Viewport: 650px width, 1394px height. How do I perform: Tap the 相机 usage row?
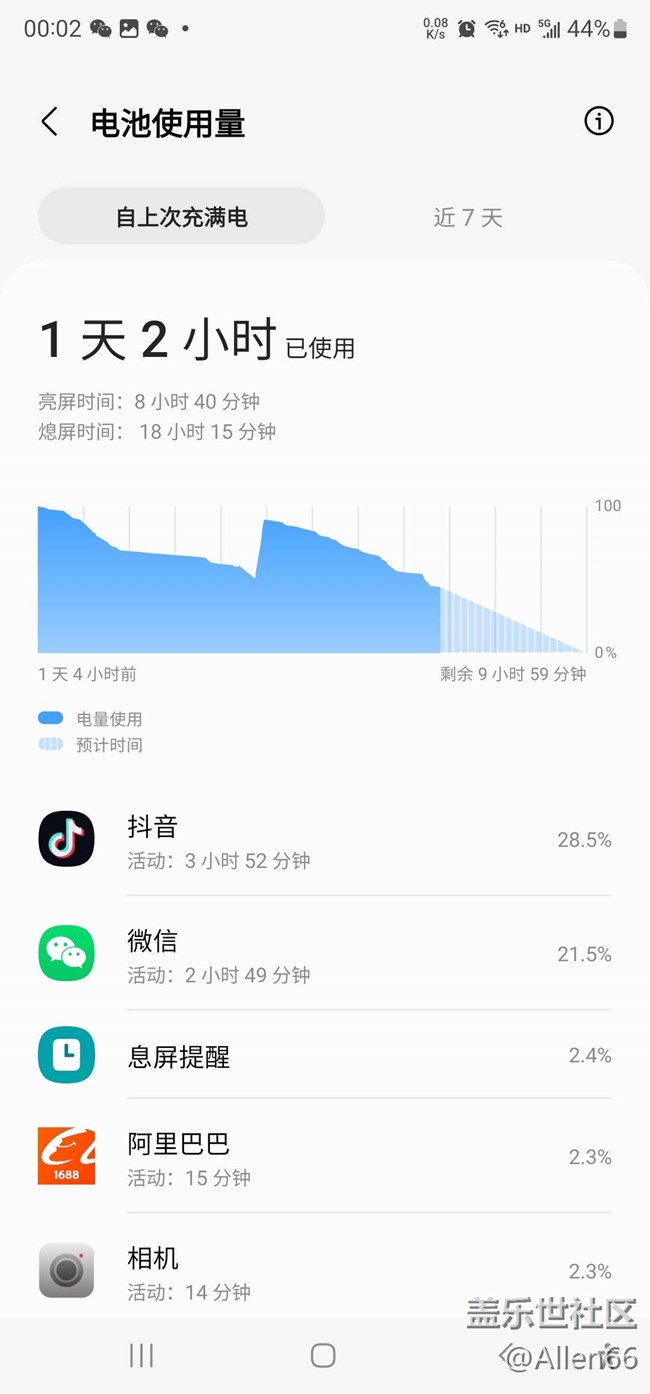[x=325, y=1270]
